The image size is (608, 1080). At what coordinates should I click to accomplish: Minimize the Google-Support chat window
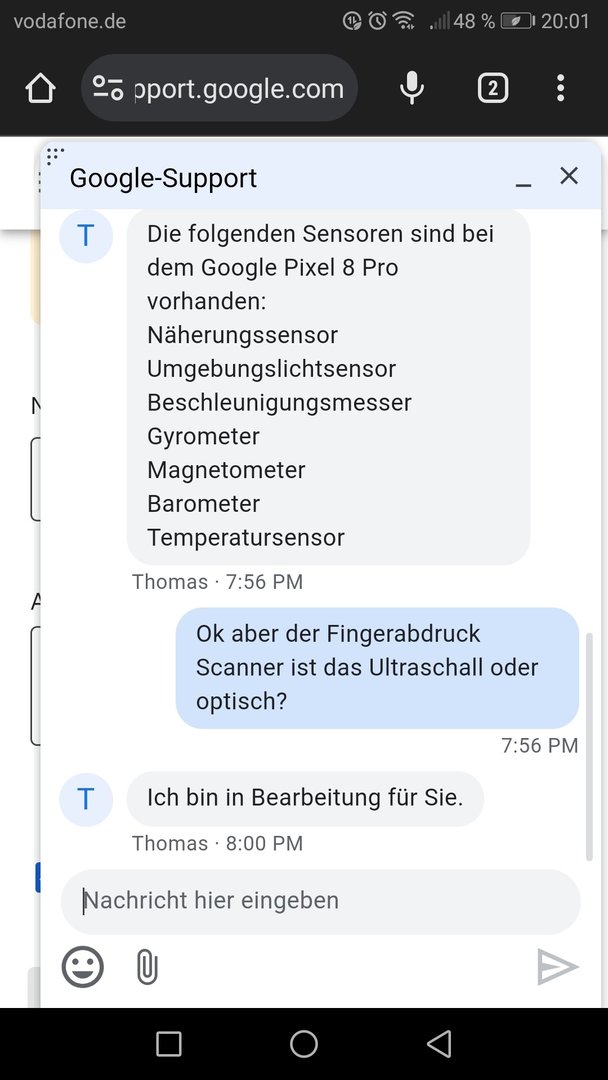[523, 180]
